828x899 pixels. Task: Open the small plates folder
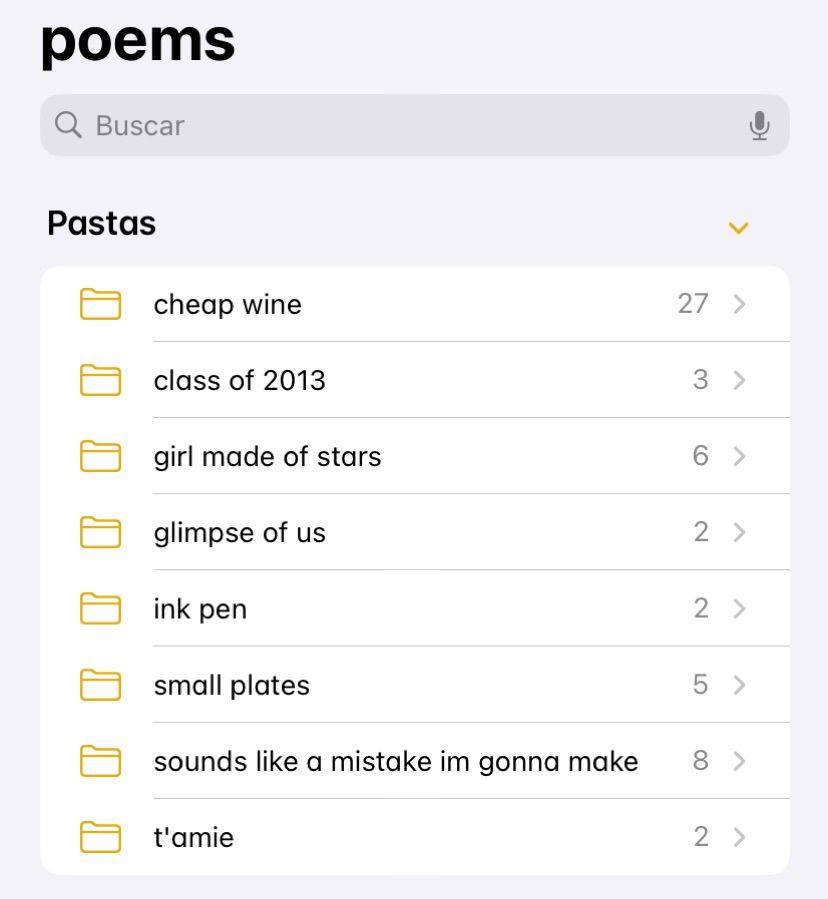414,685
